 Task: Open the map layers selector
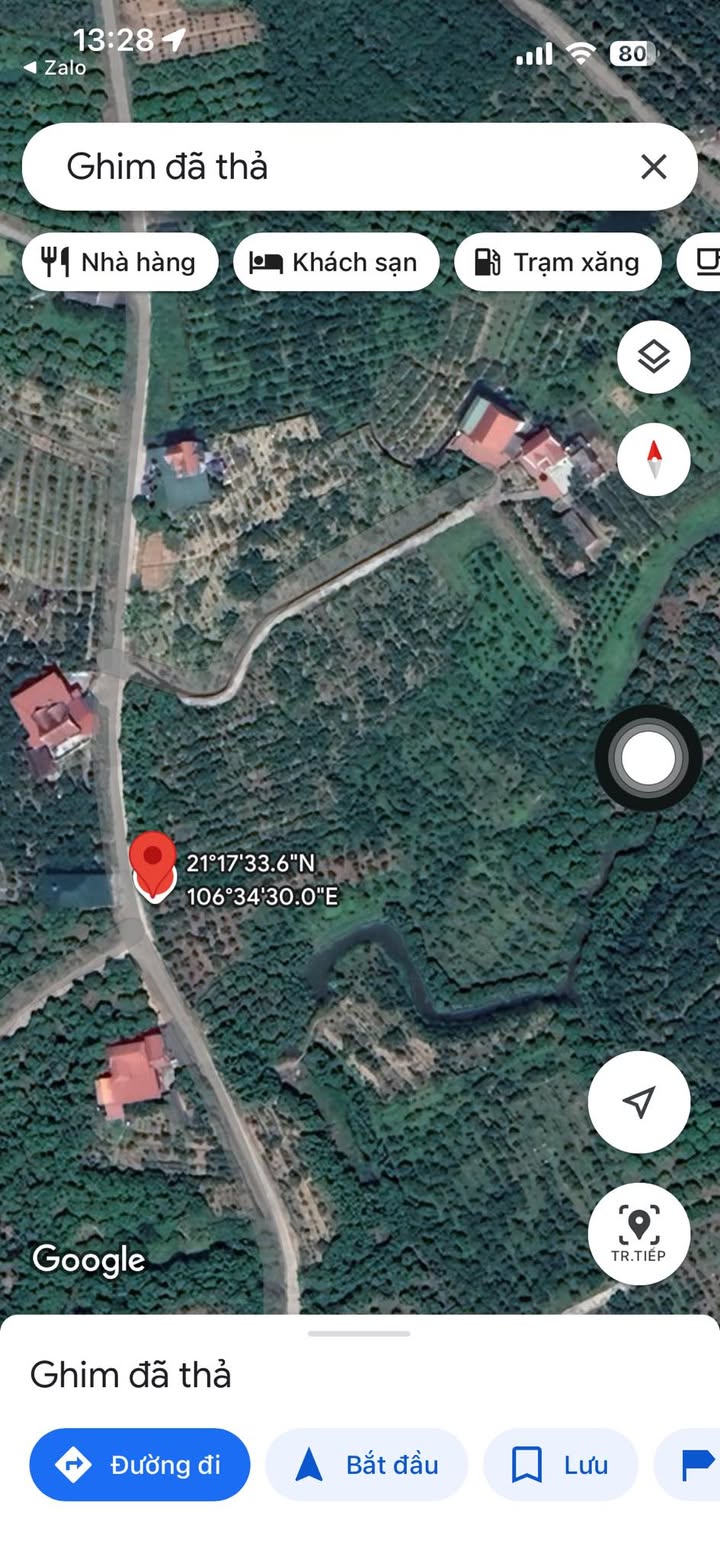pos(653,356)
